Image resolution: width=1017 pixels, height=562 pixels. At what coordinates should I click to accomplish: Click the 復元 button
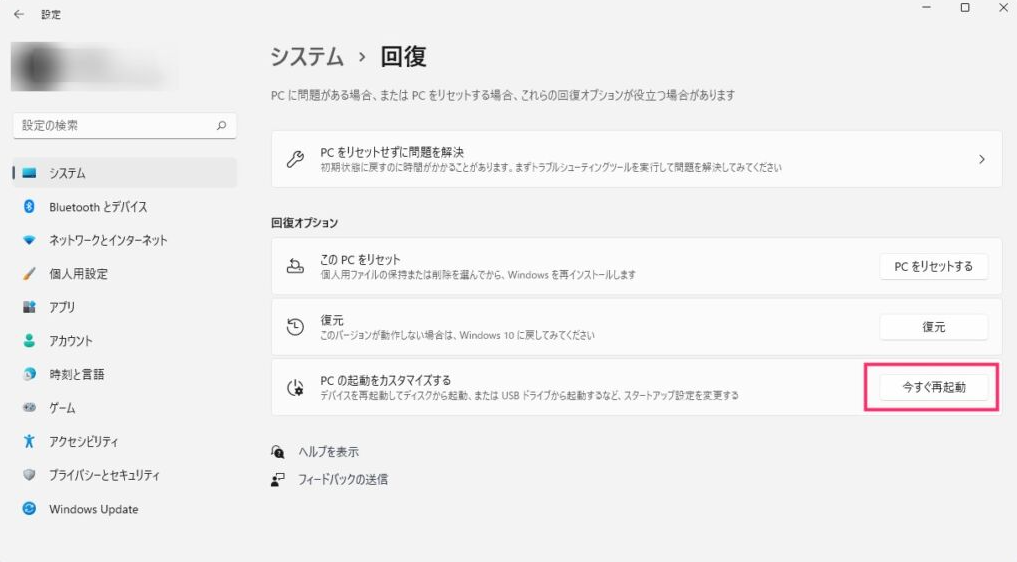[x=933, y=327]
